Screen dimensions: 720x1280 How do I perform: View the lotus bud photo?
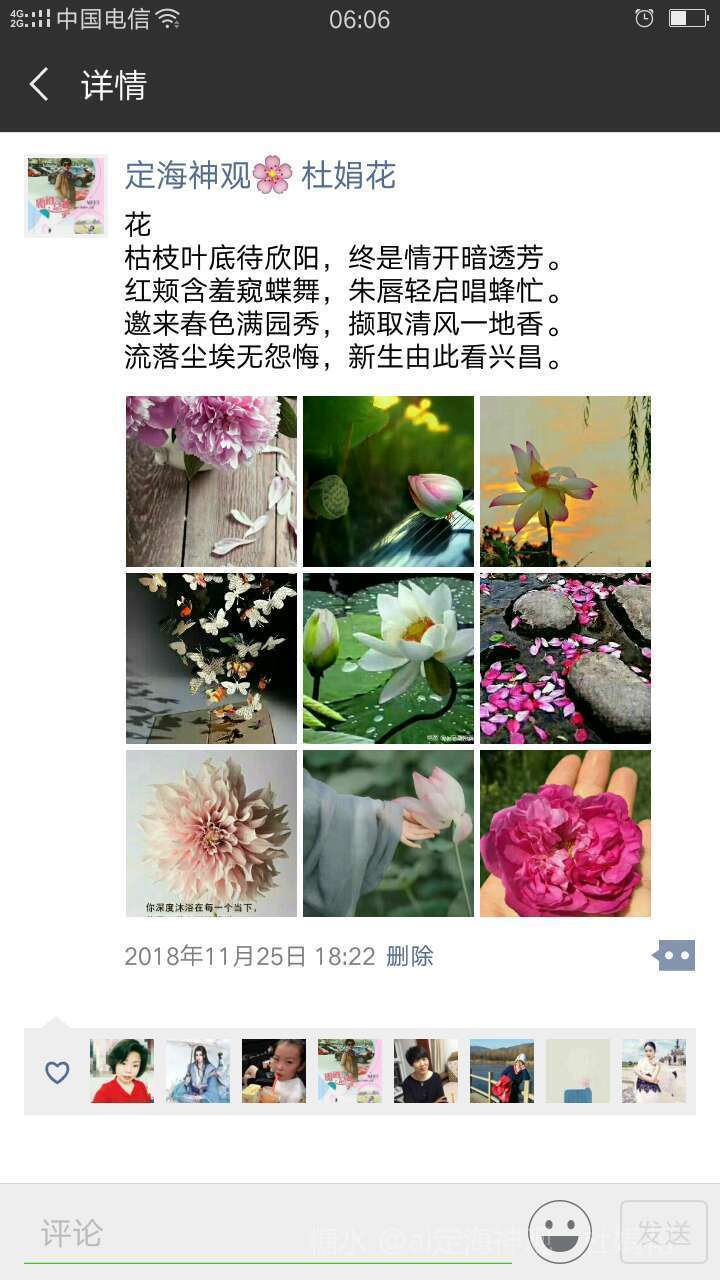(x=388, y=481)
